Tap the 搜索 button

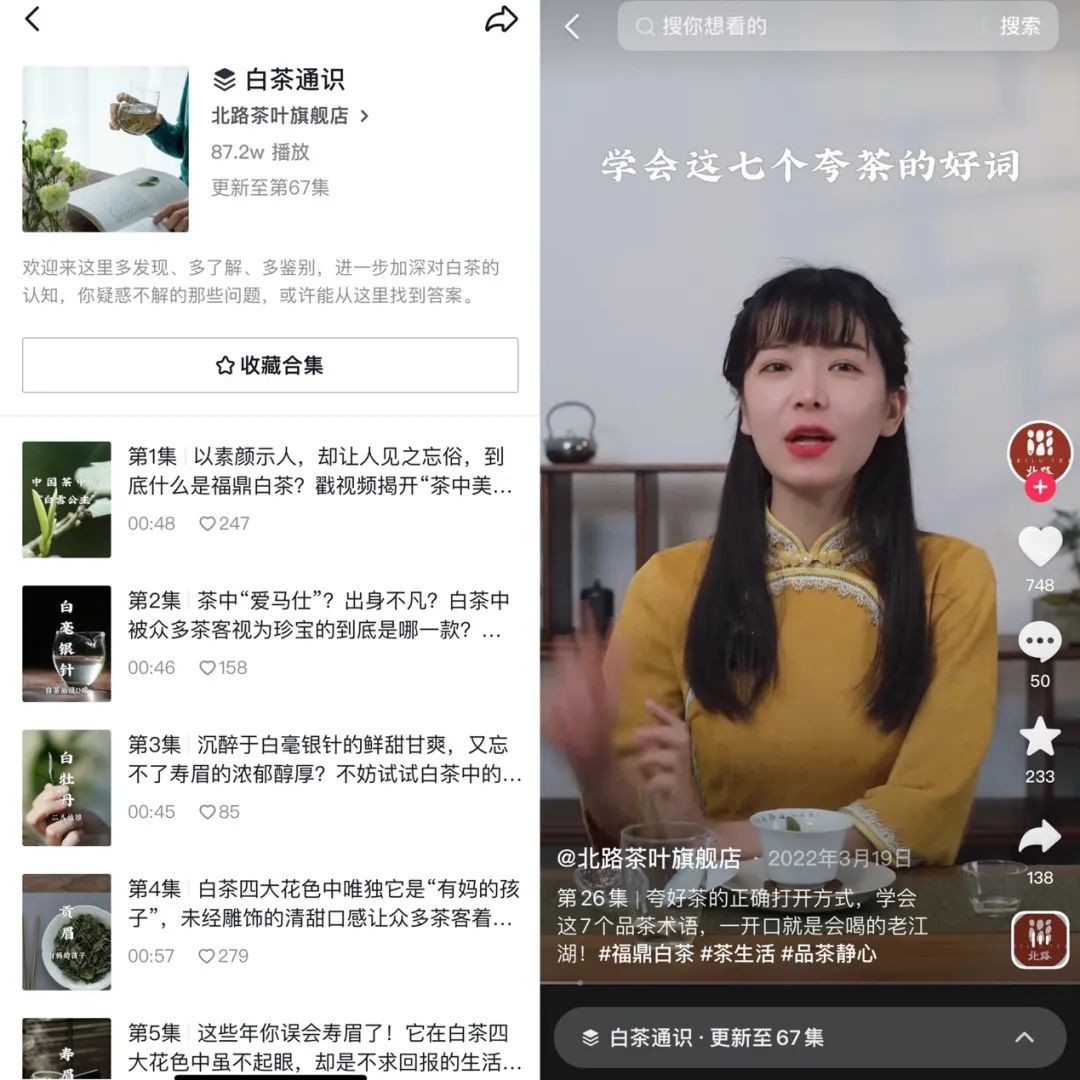point(1020,27)
